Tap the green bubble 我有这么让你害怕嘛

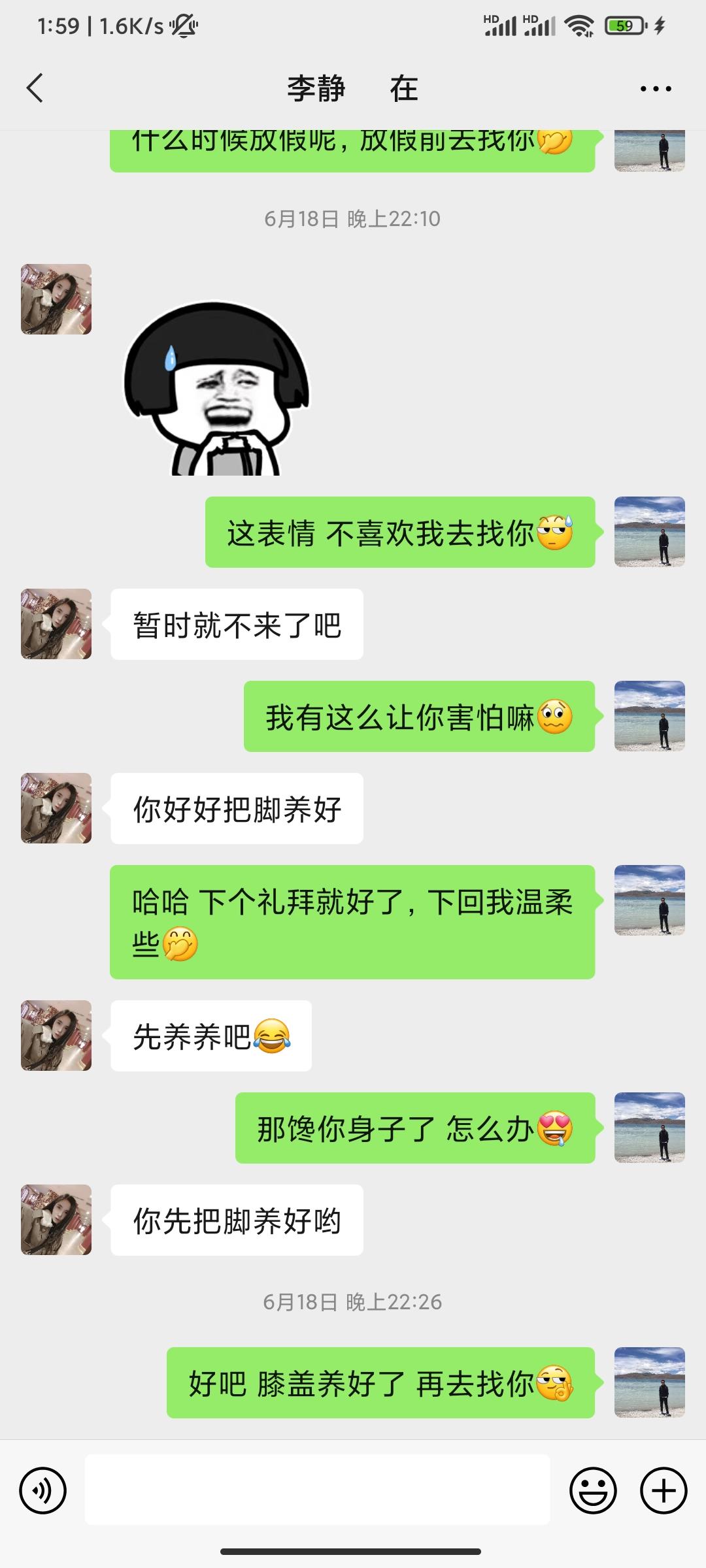(x=418, y=719)
